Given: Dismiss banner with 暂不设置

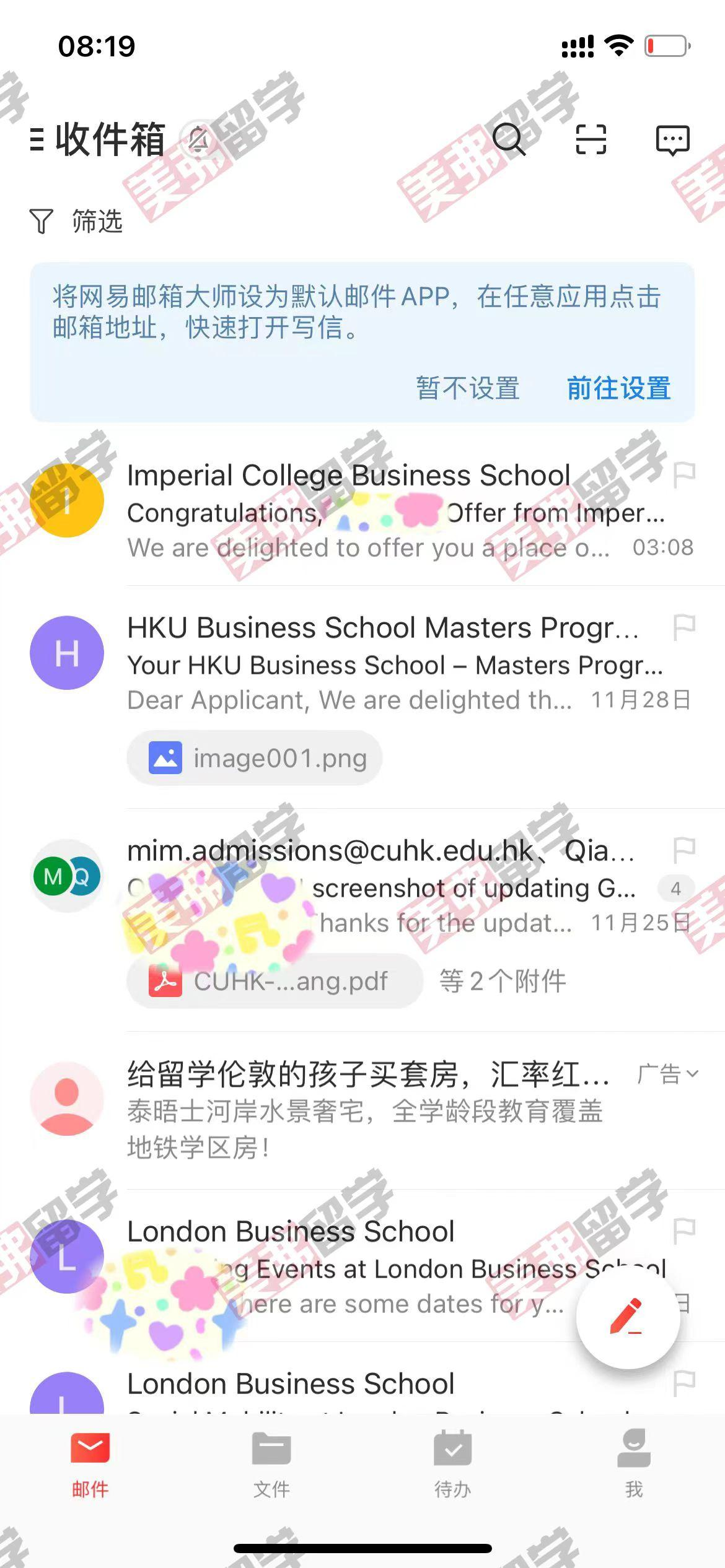Looking at the screenshot, I should click(467, 388).
